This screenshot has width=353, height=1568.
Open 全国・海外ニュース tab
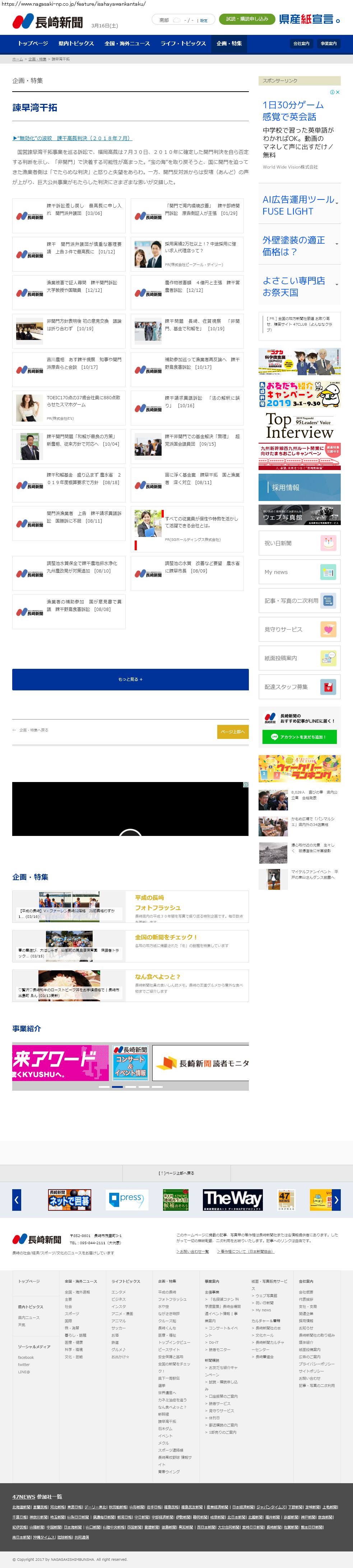127,44
